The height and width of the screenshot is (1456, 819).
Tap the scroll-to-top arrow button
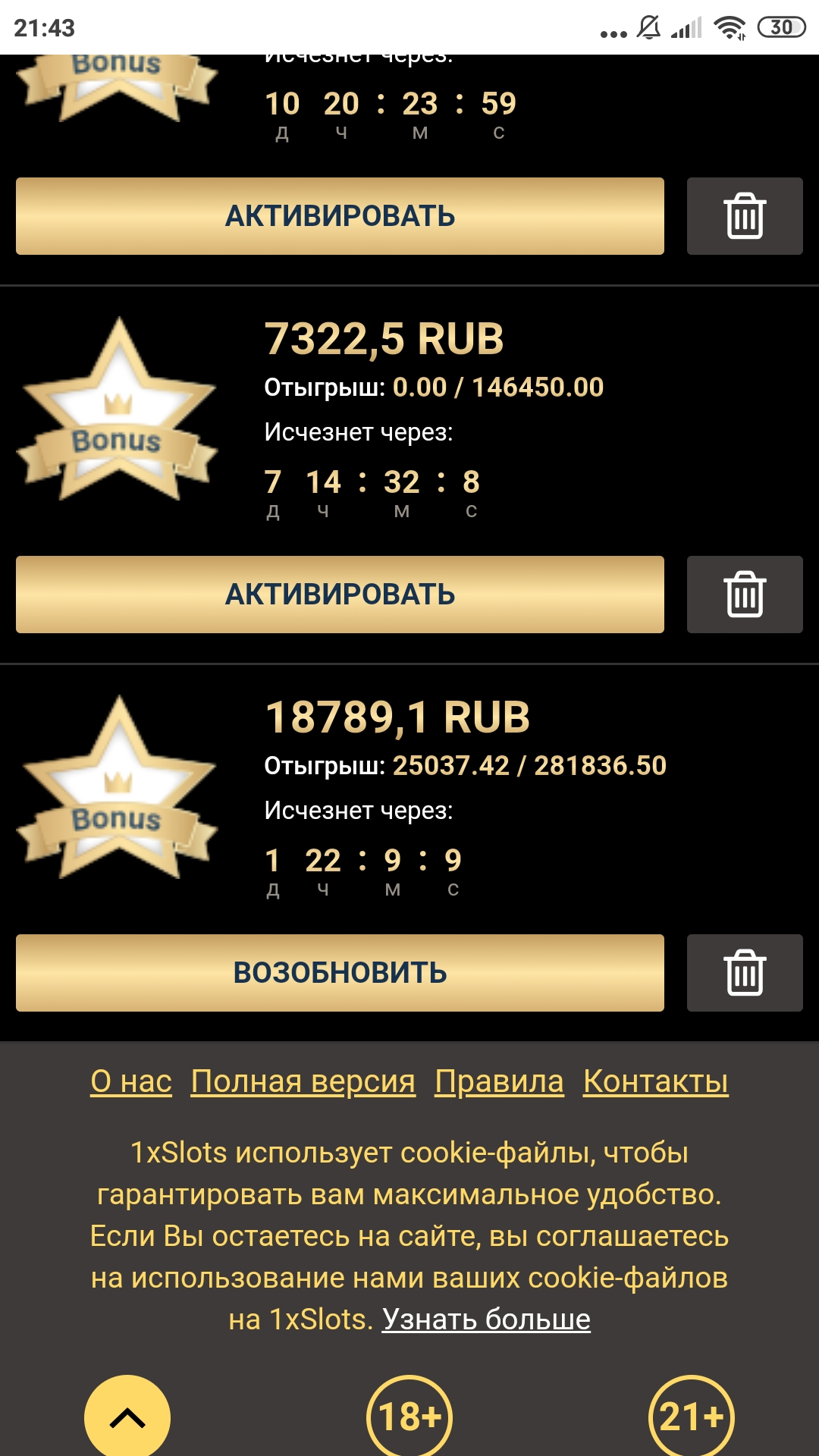pos(127,1417)
